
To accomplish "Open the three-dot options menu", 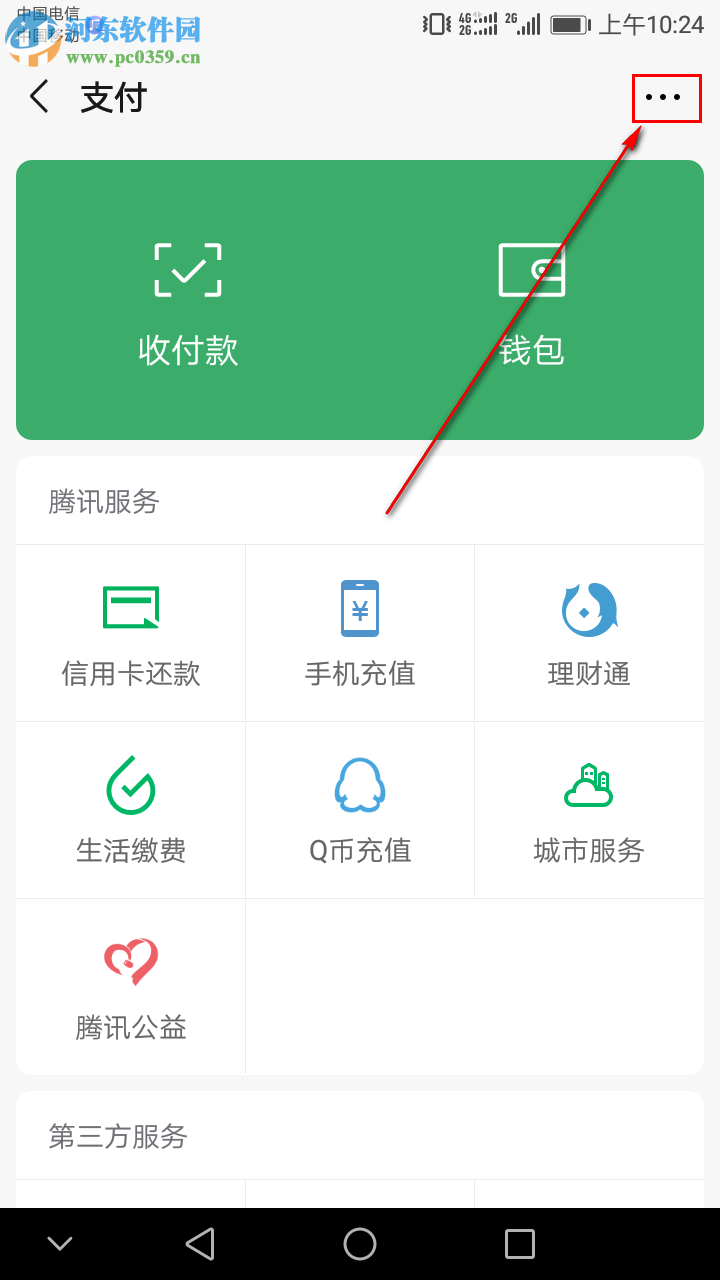I will [665, 97].
